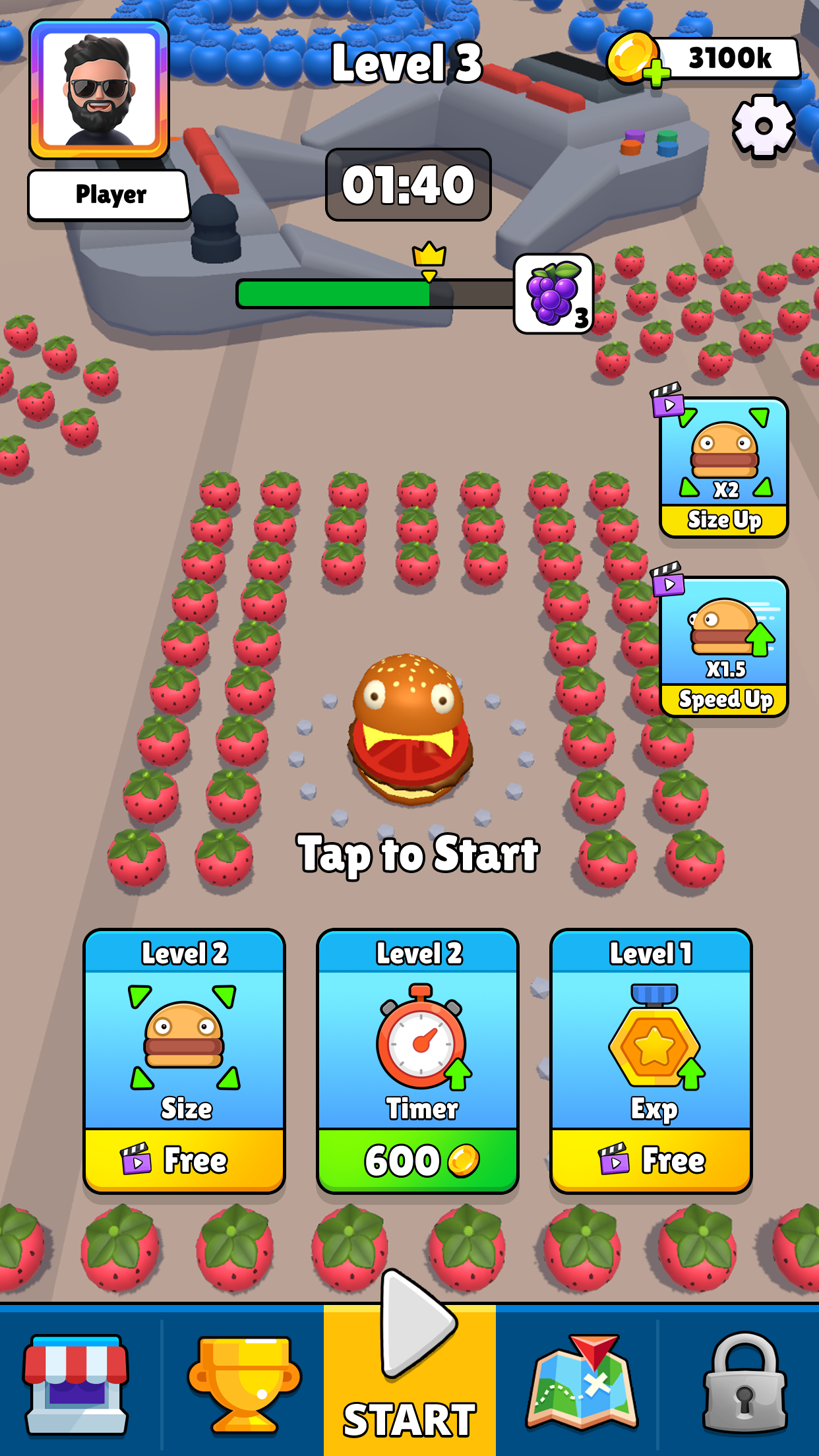
Task: Get the free Exp upgrade
Action: coord(651,1161)
